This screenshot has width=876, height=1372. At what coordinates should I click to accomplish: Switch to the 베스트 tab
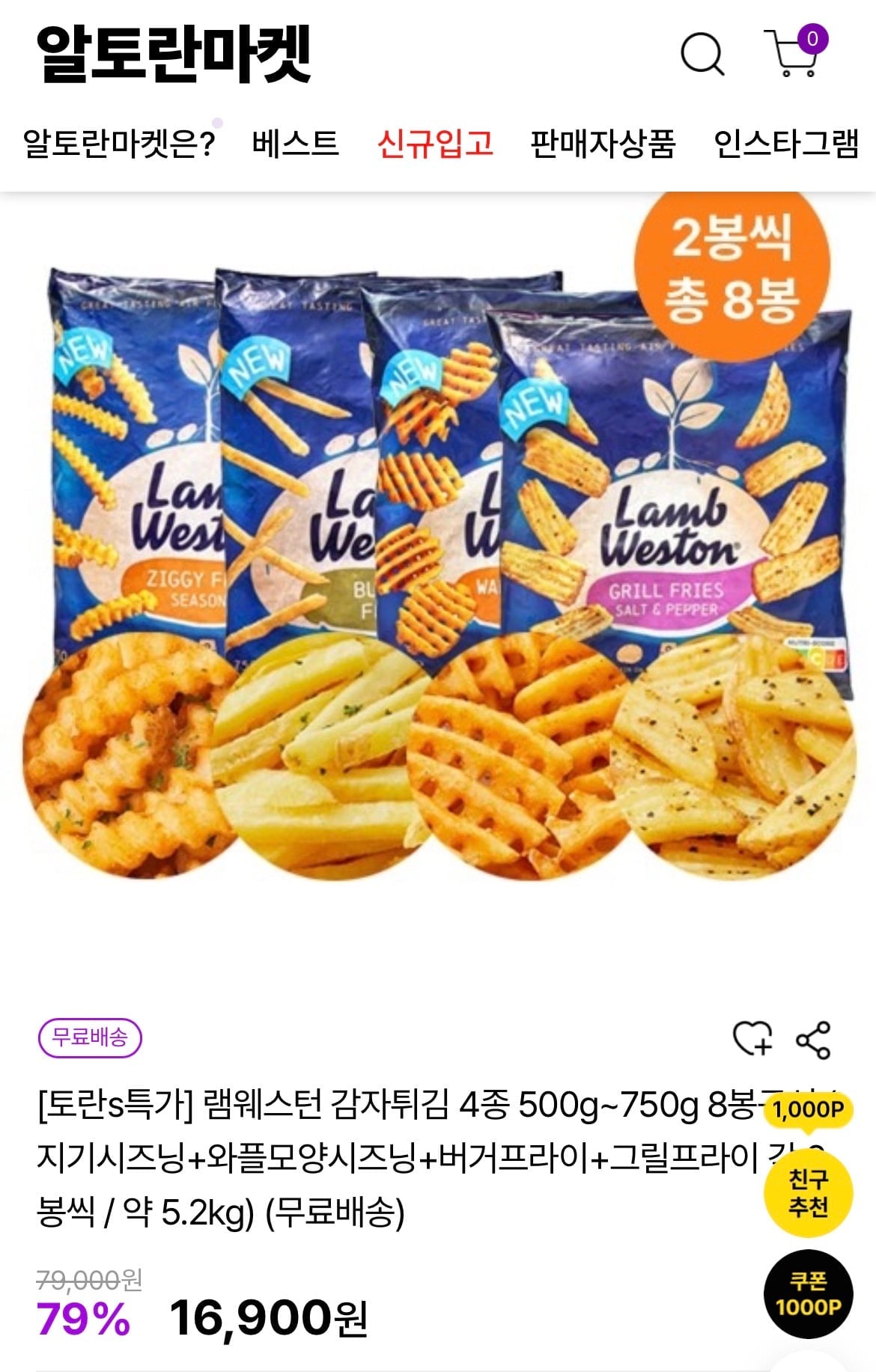point(295,143)
